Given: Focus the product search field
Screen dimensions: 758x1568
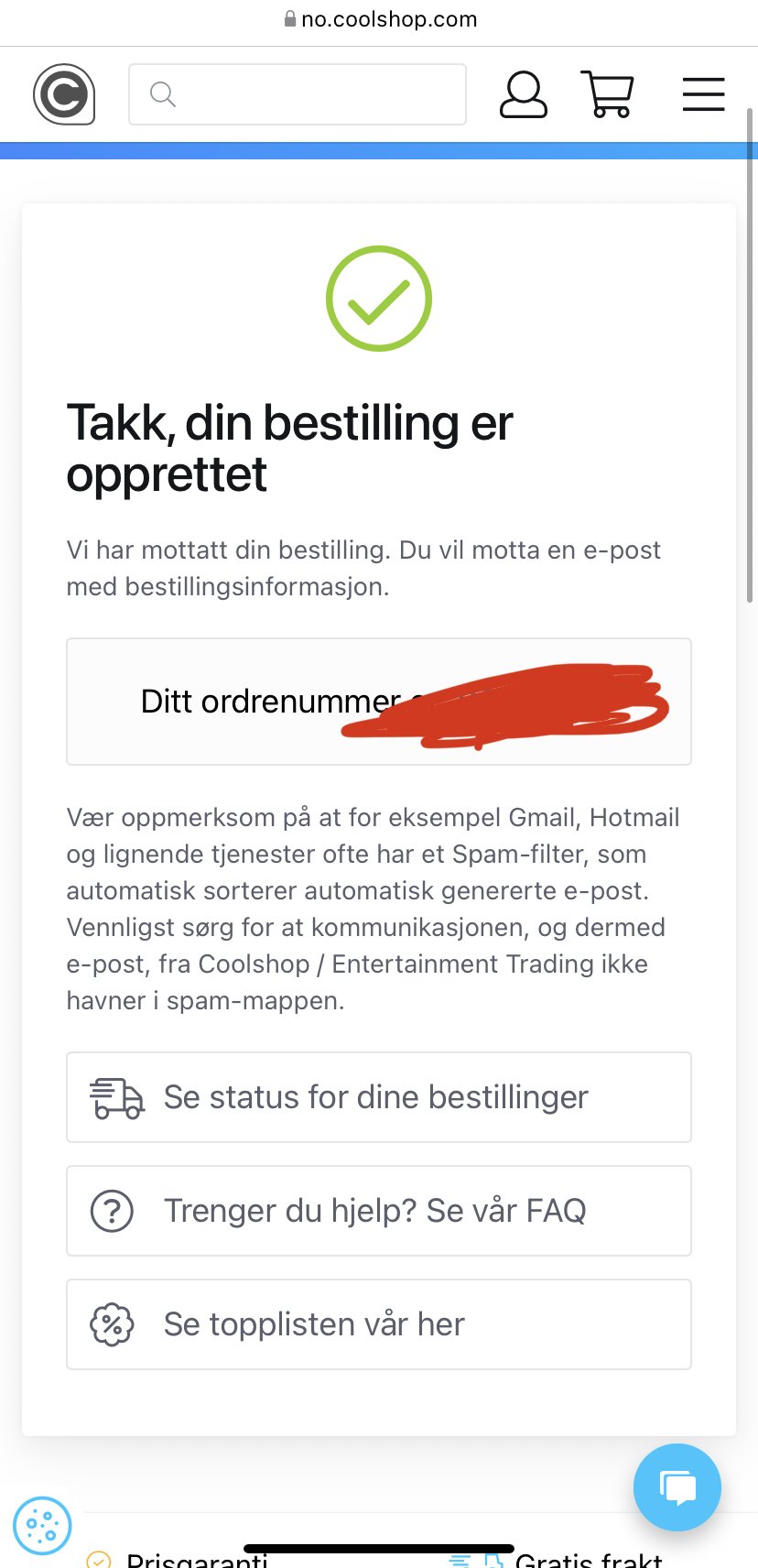Looking at the screenshot, I should pos(298,94).
